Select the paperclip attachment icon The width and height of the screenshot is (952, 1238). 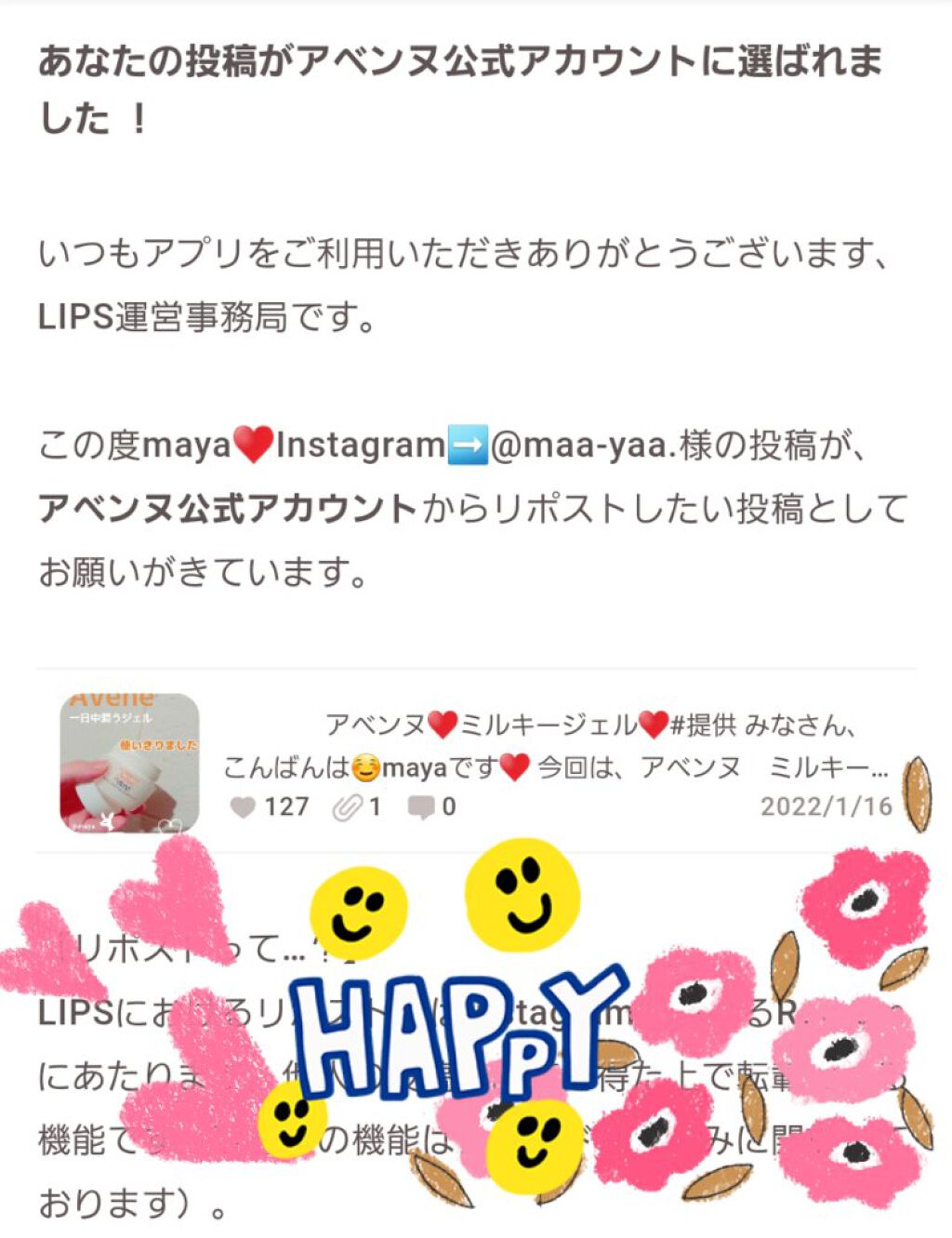(346, 807)
